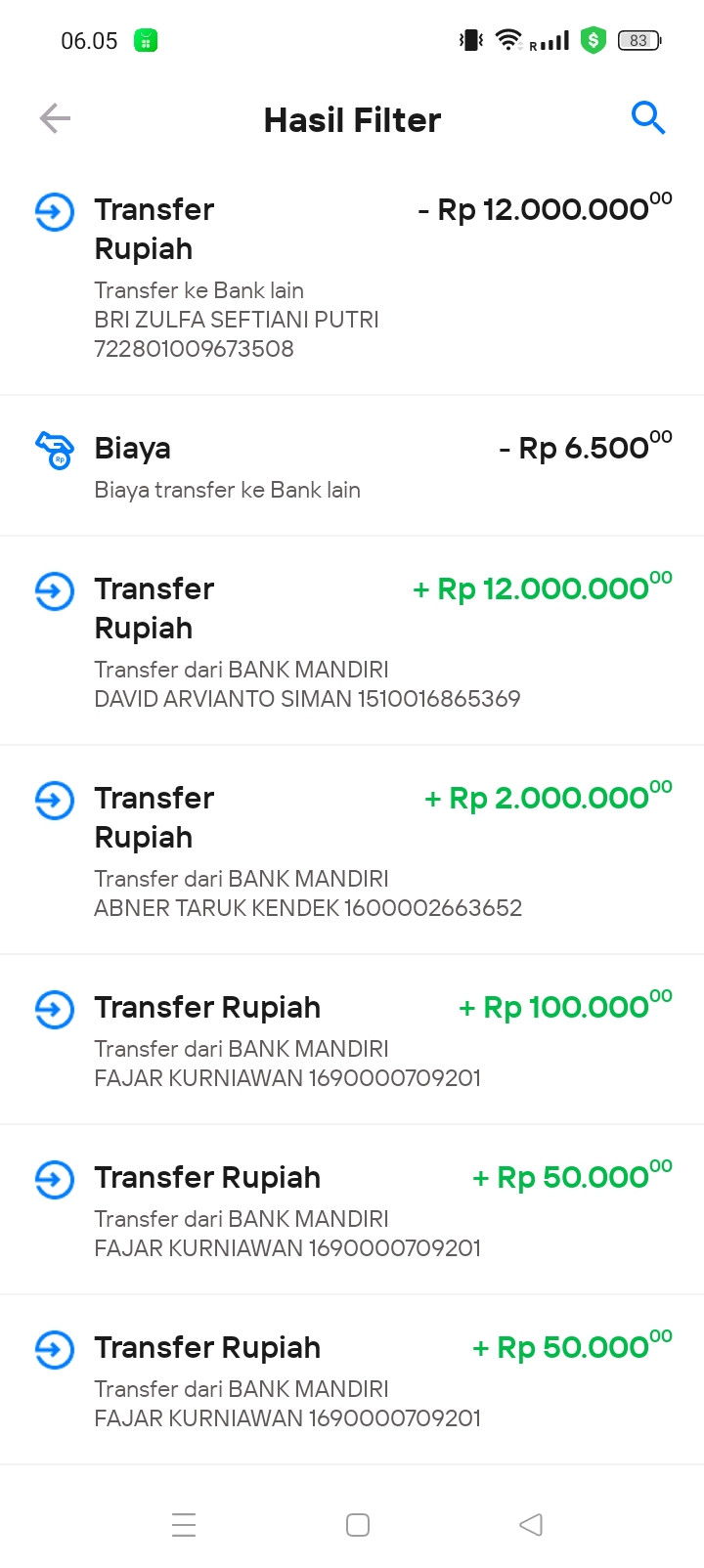Open transfer to BRI Zulfa Seftiani Putri
This screenshot has width=704, height=1568.
click(x=352, y=279)
